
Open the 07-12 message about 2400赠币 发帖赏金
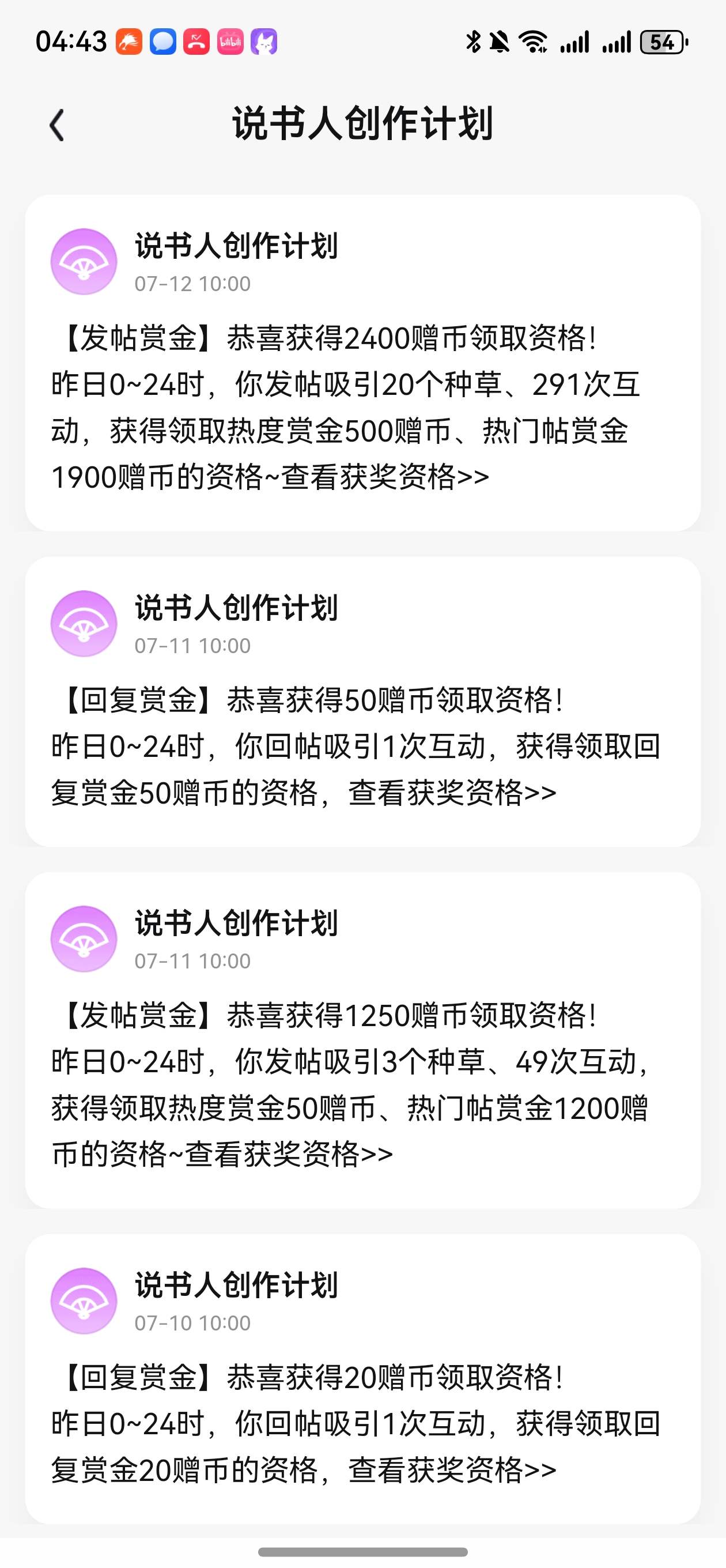[x=362, y=363]
